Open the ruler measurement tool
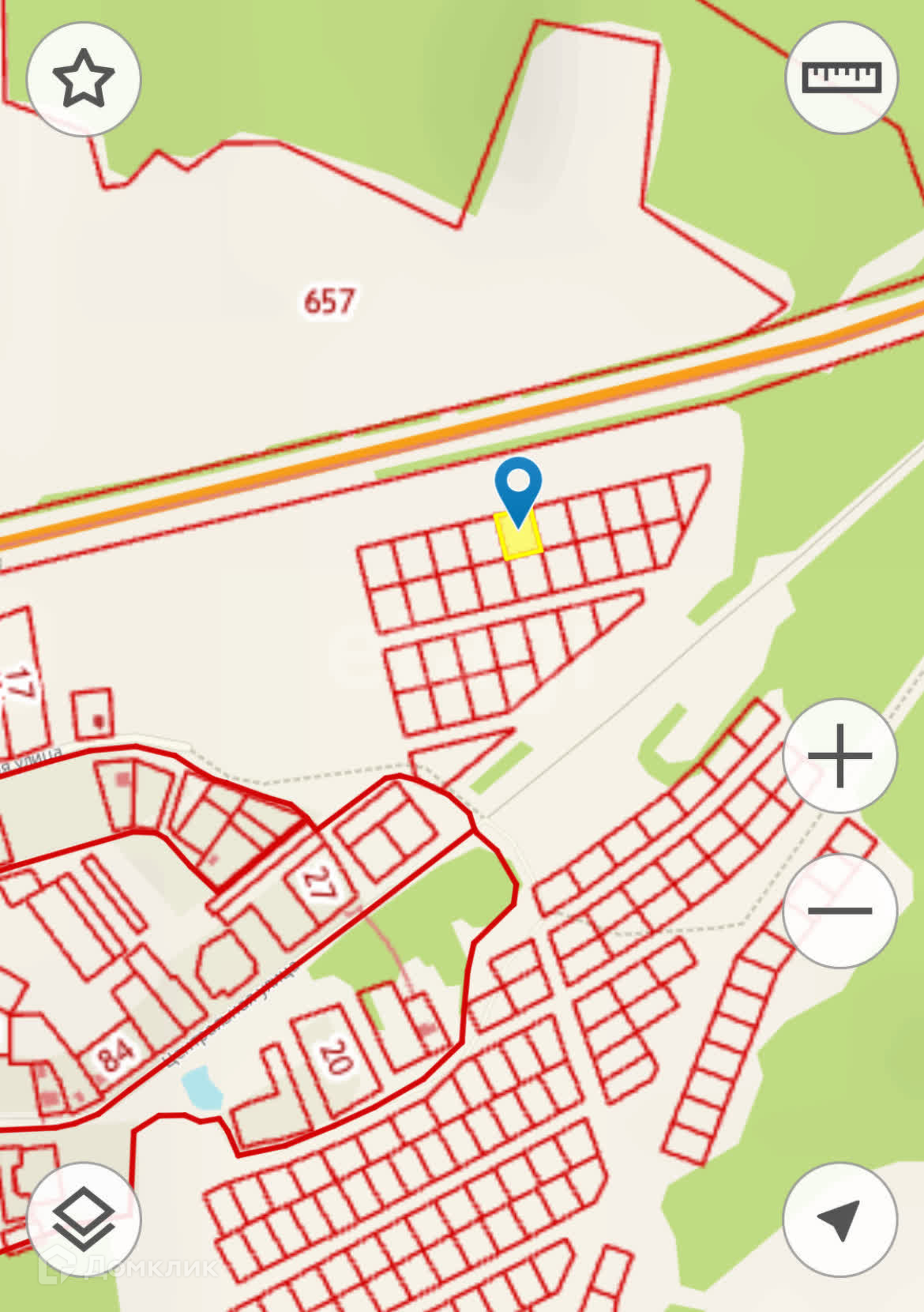 (841, 77)
